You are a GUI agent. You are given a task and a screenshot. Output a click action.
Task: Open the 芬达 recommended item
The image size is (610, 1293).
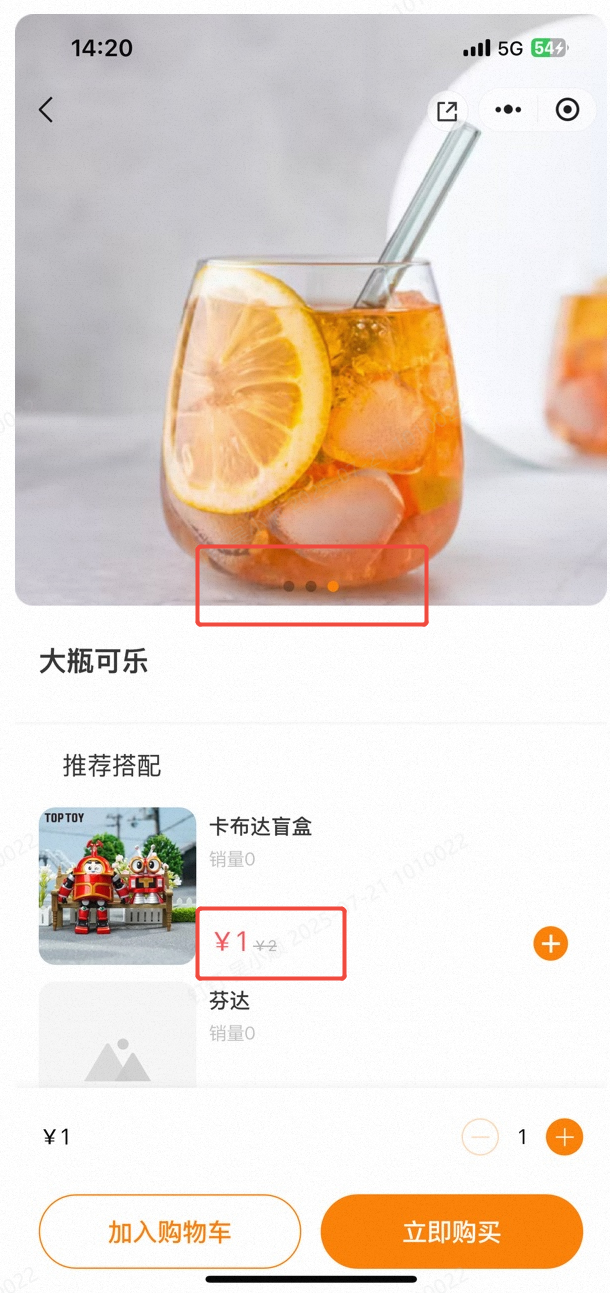coord(229,1001)
